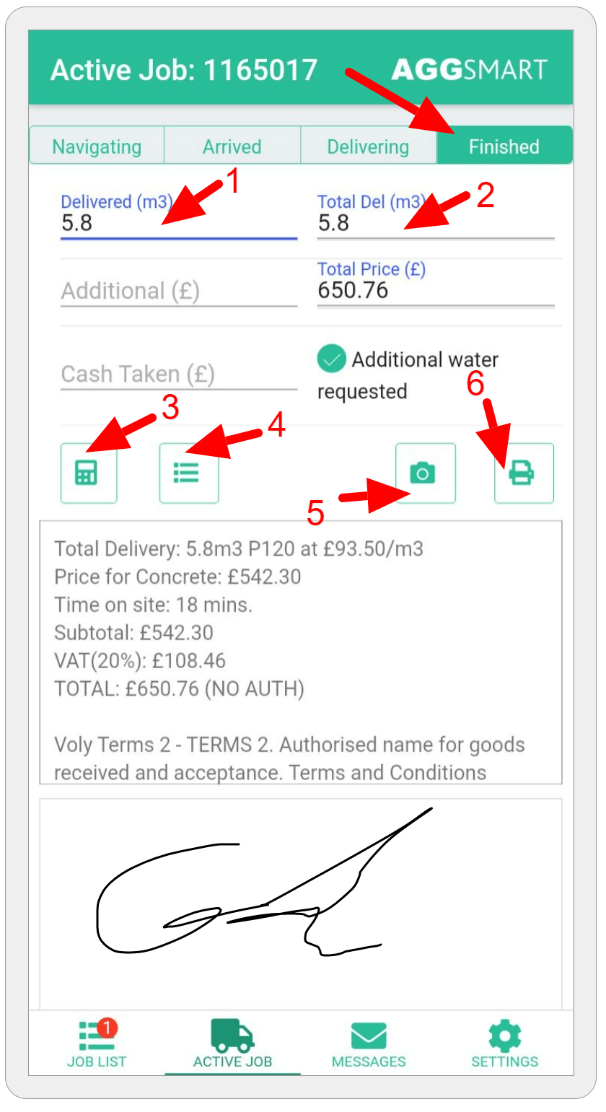The height and width of the screenshot is (1112, 606).
Task: Uncheck Additional water requested
Action: [331, 360]
